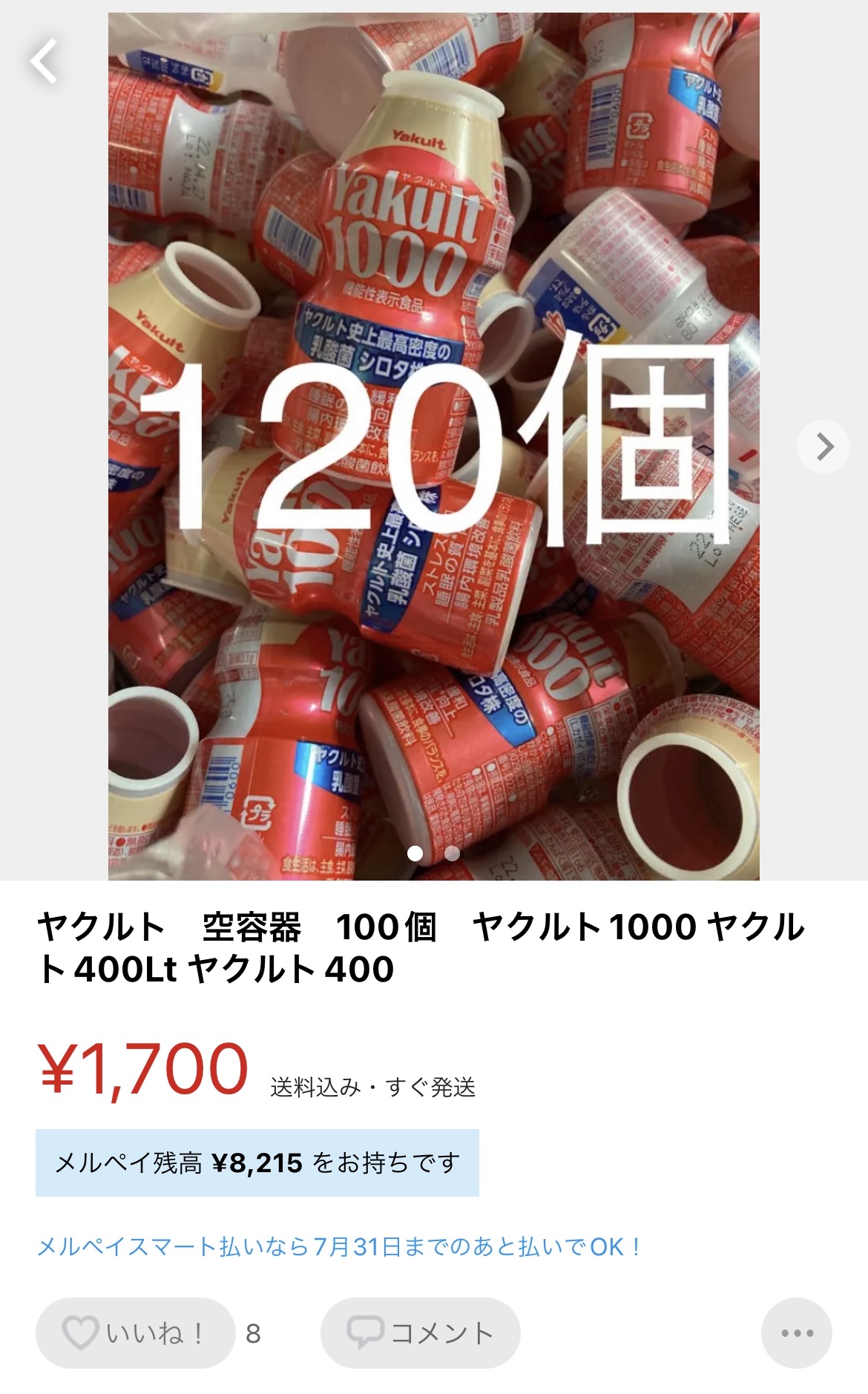Go back using the top-left arrow

click(45, 61)
